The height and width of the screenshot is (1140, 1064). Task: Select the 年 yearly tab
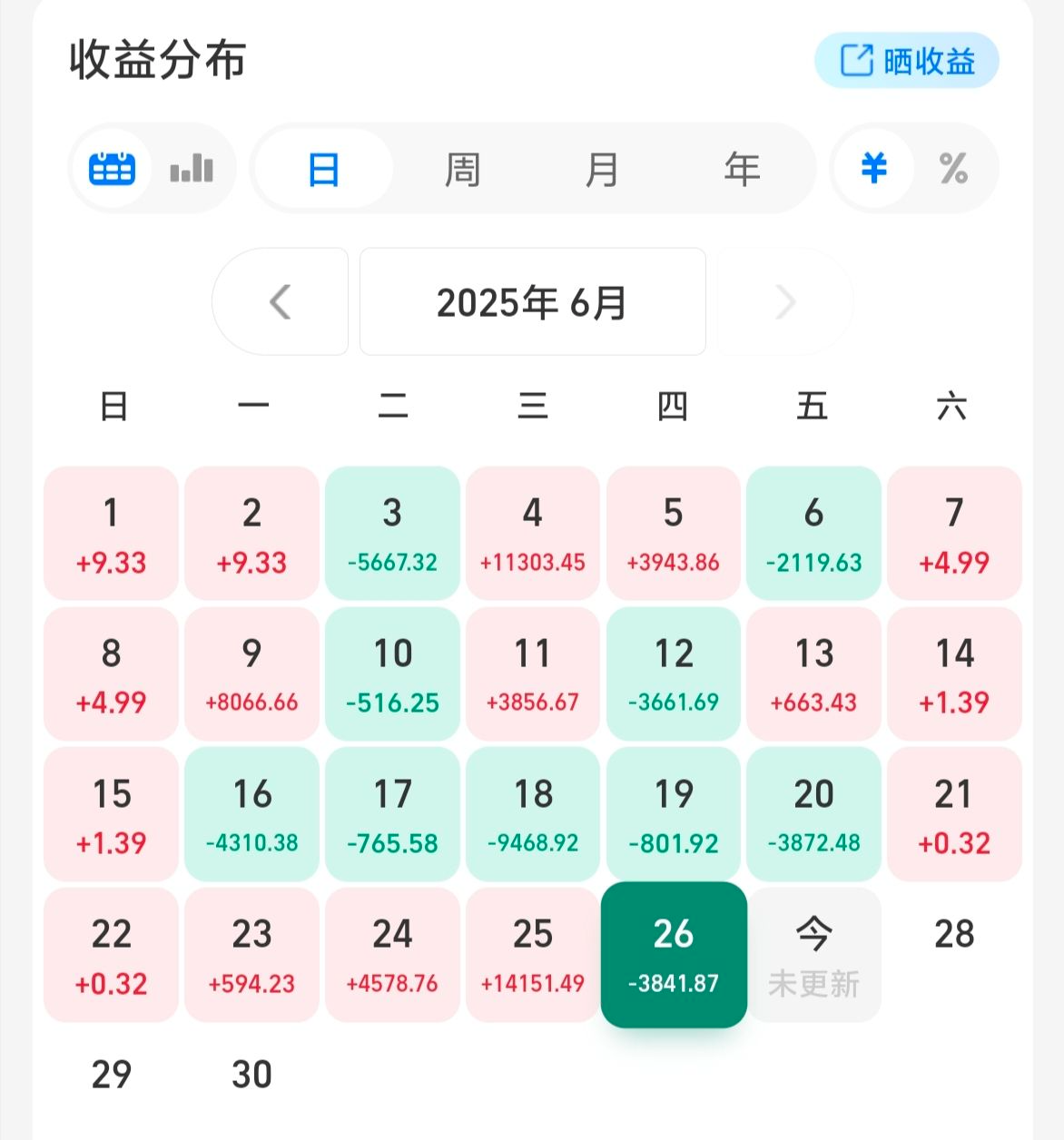click(x=744, y=169)
